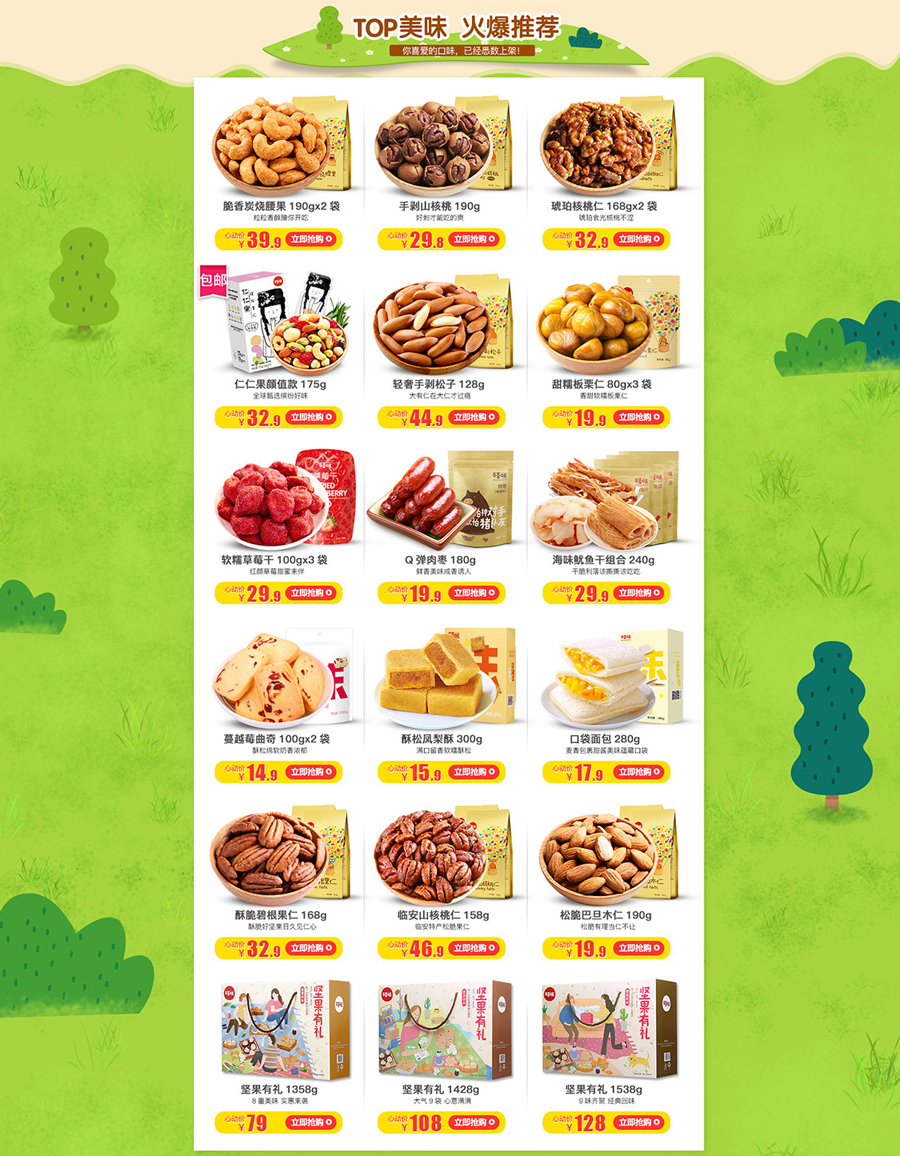Tap 立即抢购 for 轻奢手剥松子 128g
Screen dimensions: 900x1156
click(x=475, y=418)
